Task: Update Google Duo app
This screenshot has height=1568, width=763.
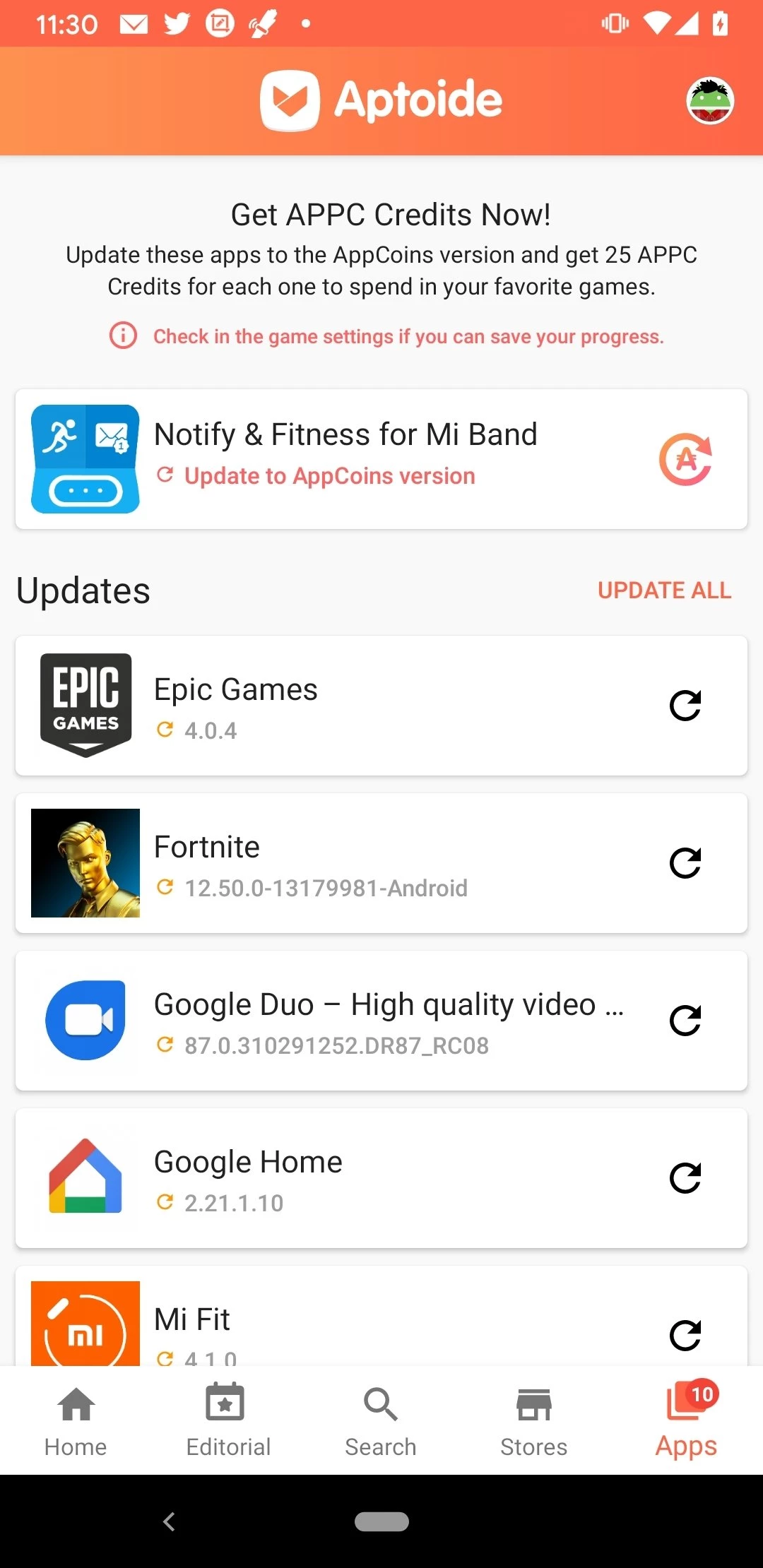Action: coord(685,1021)
